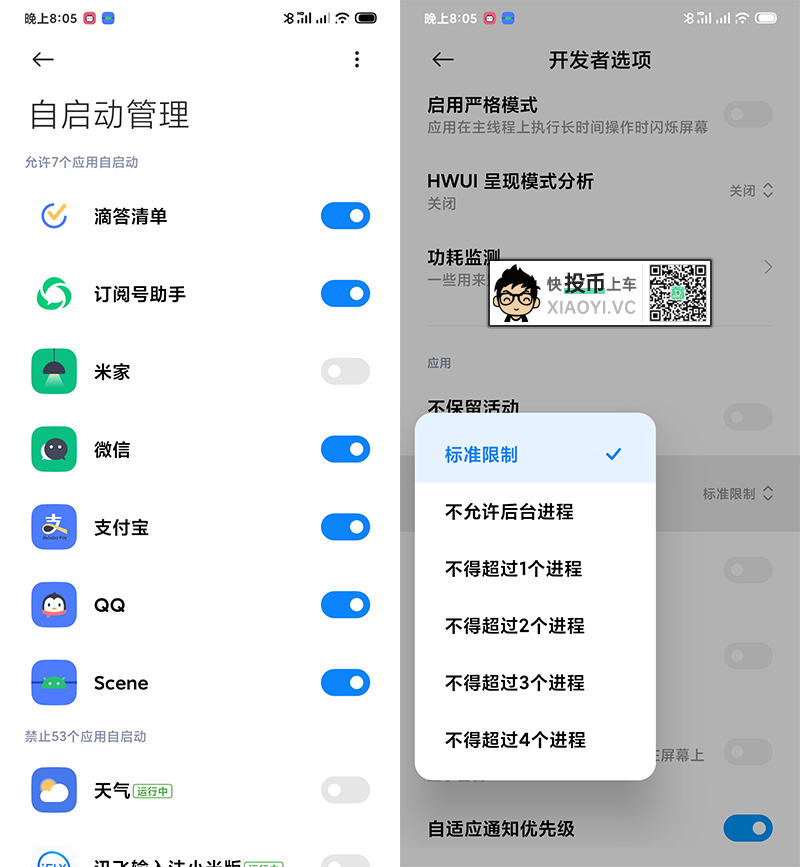Tap the back arrow on 开发者选项 page
The image size is (800, 867).
click(443, 60)
